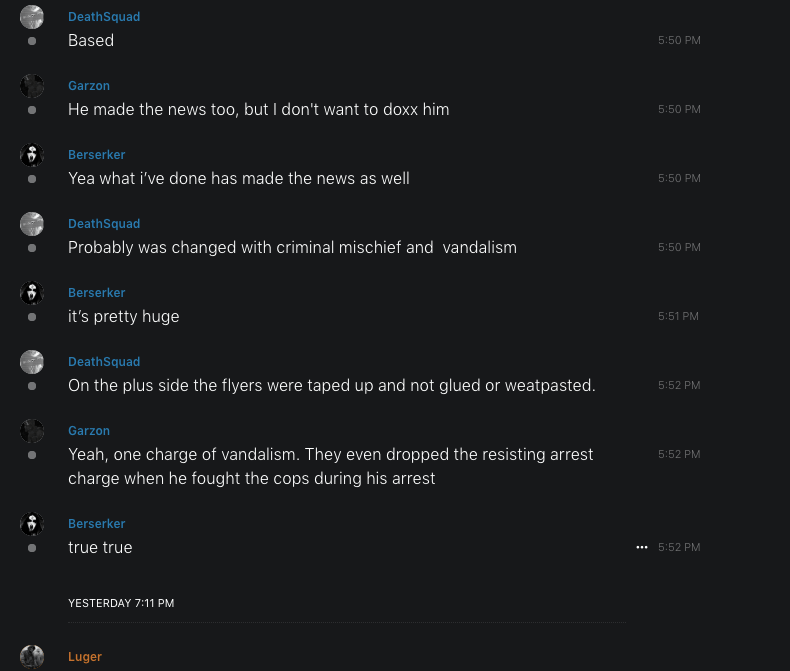Open Berserker's name above "Yea what i've done"
790x671 pixels.
tap(97, 155)
